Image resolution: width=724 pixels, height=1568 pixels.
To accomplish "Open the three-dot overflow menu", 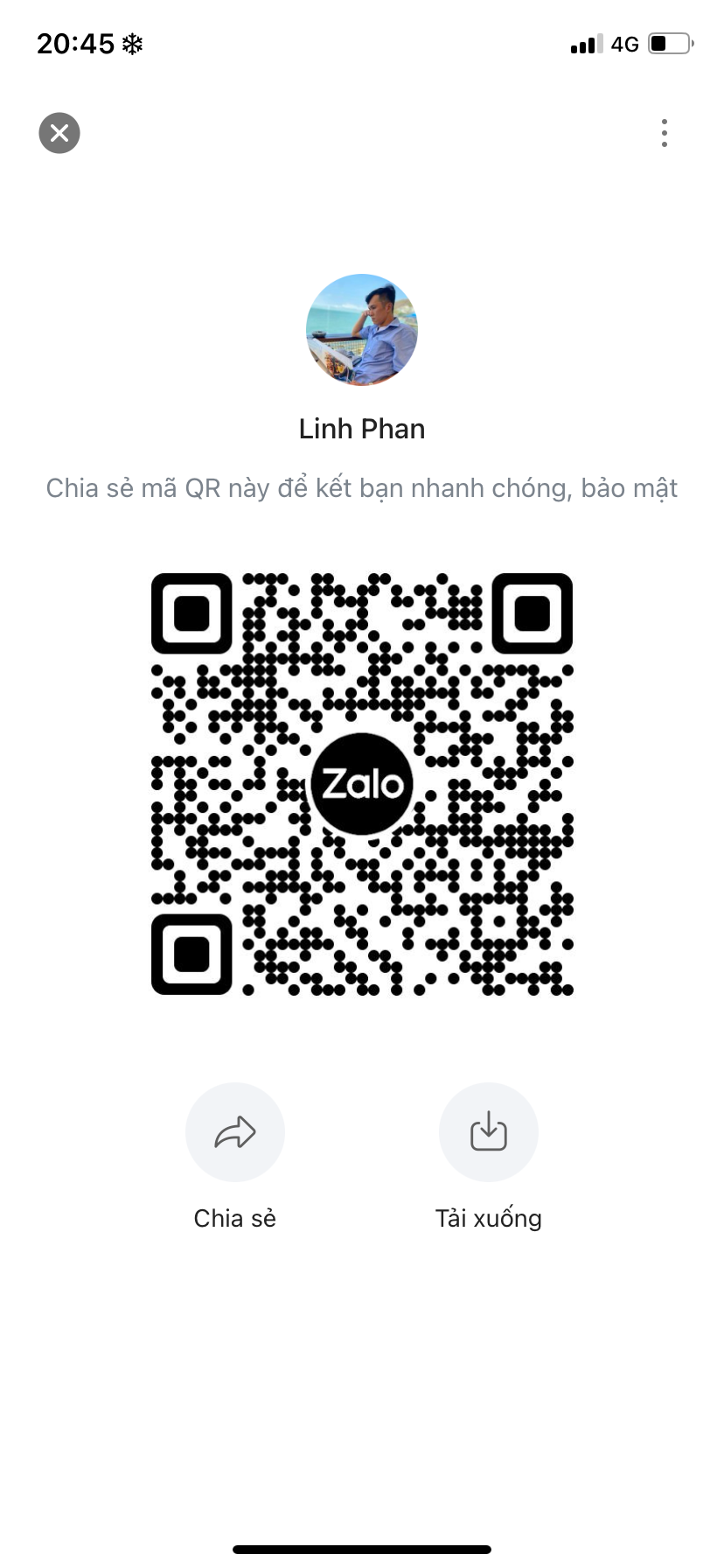I will click(x=665, y=133).
